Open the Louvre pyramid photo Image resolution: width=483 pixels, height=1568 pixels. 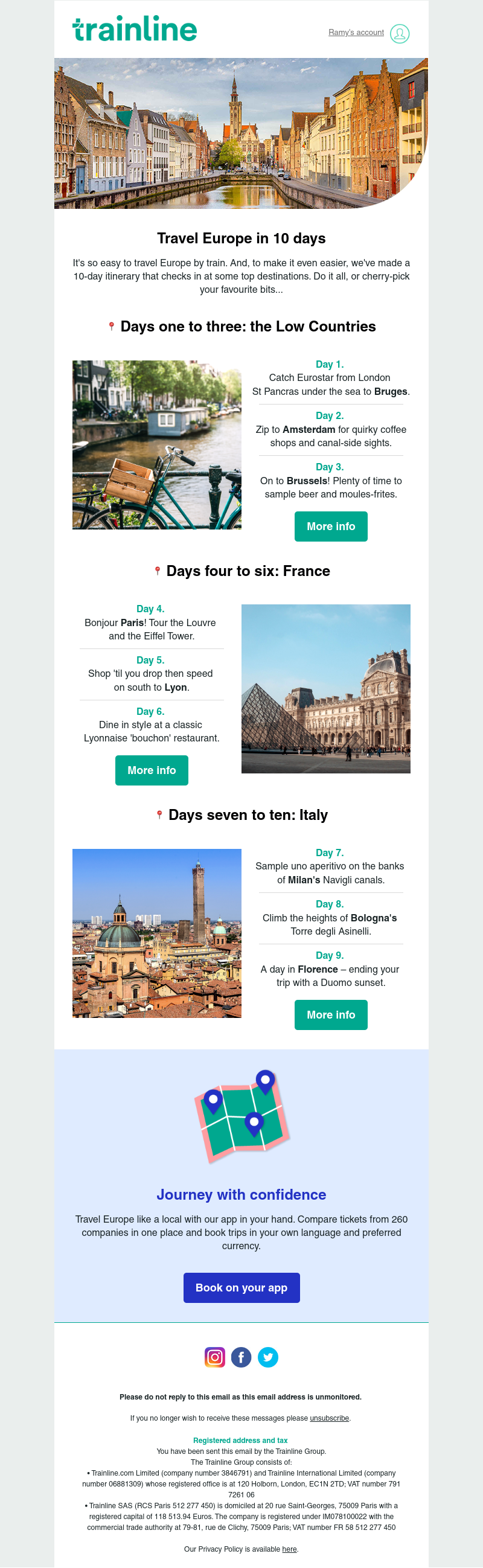click(326, 688)
